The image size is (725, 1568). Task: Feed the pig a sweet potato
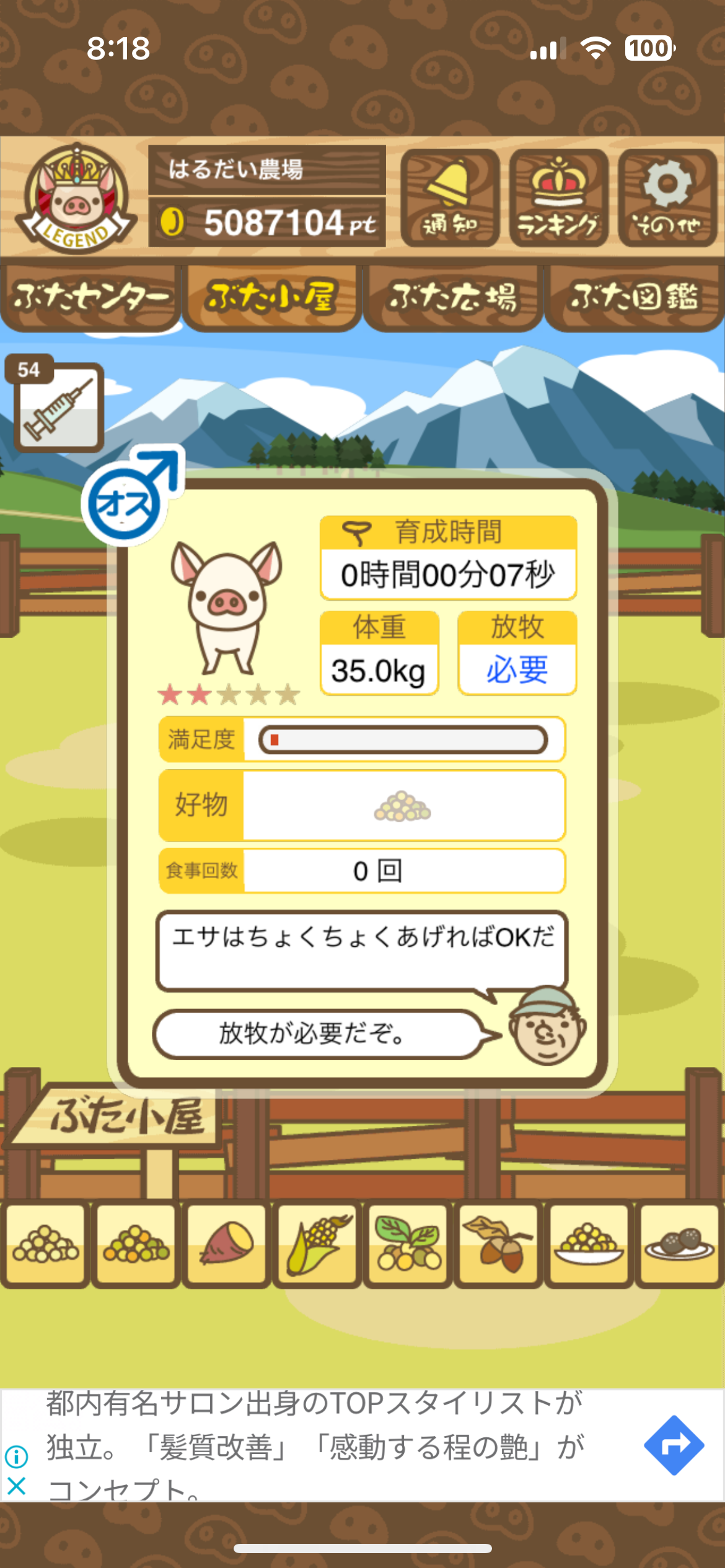tap(226, 1244)
